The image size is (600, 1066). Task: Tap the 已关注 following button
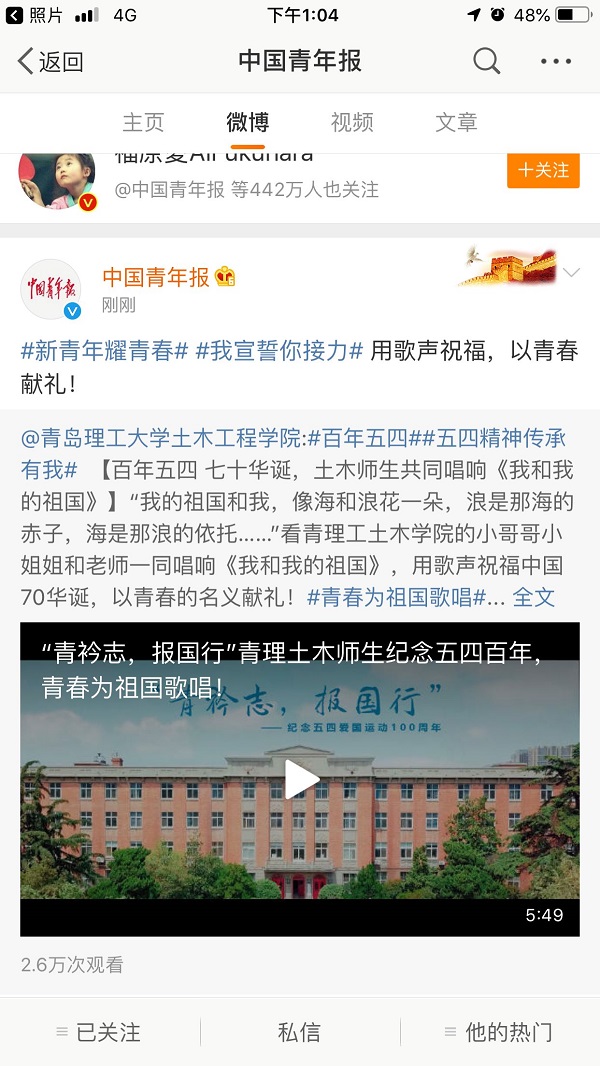click(99, 1032)
